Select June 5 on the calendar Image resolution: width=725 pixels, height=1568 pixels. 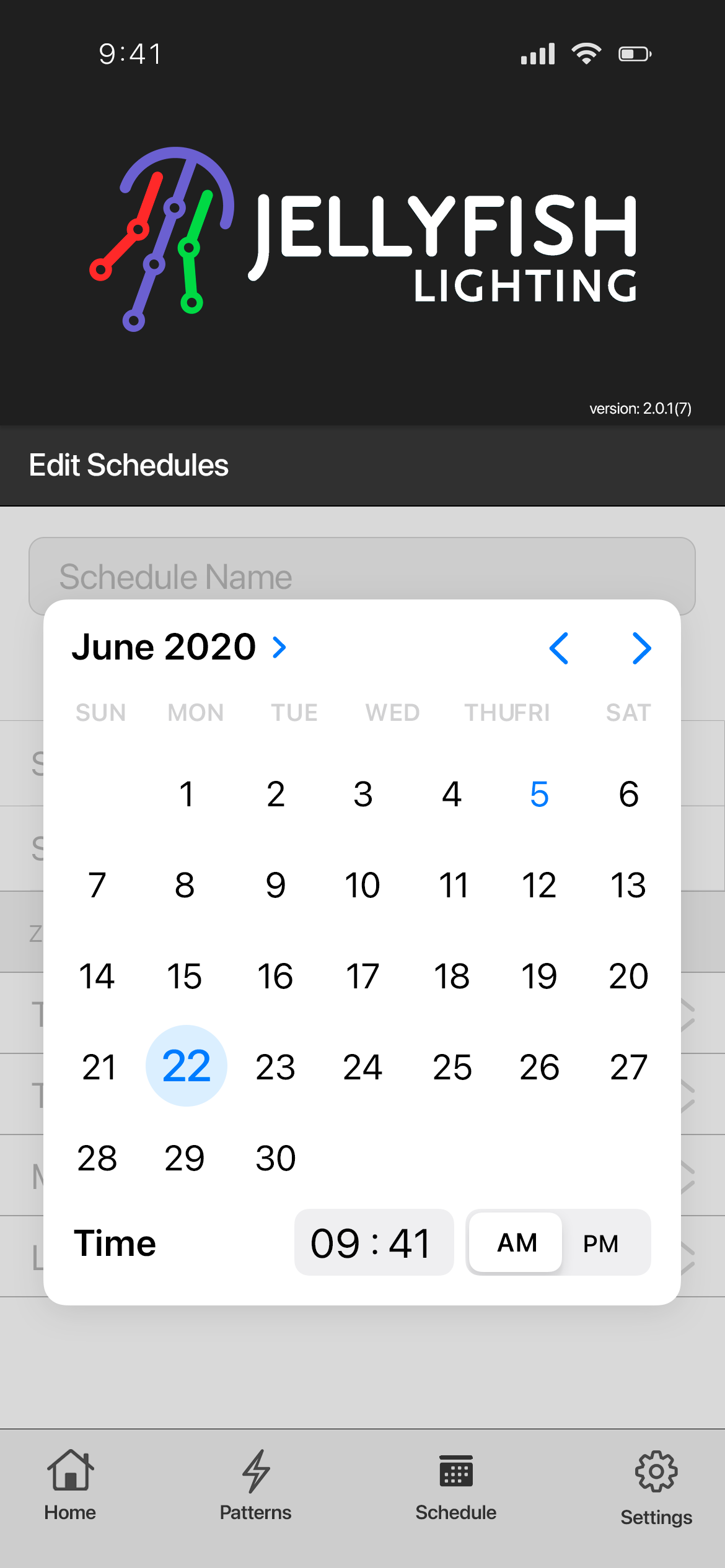[x=539, y=795]
